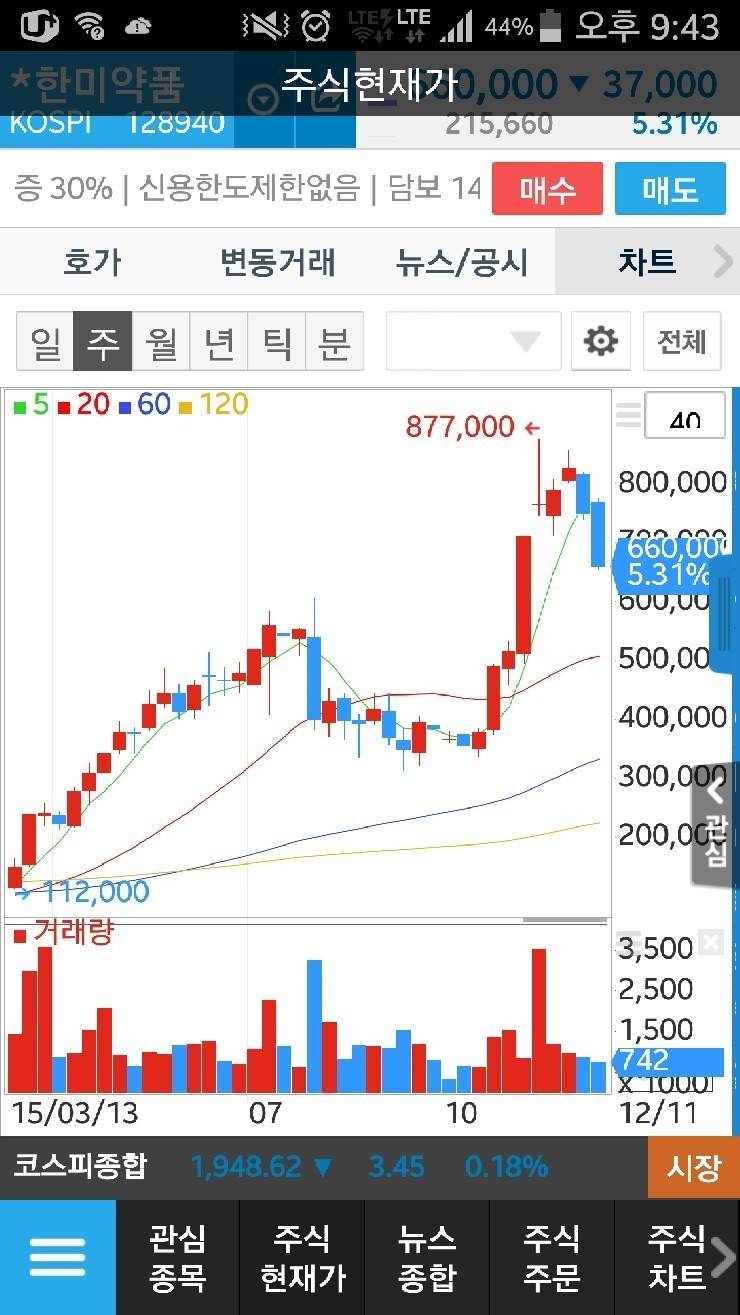Tap the 관심종목 watchlist icon in bottom nav
Screen dimensions: 740x1315
180,1256
